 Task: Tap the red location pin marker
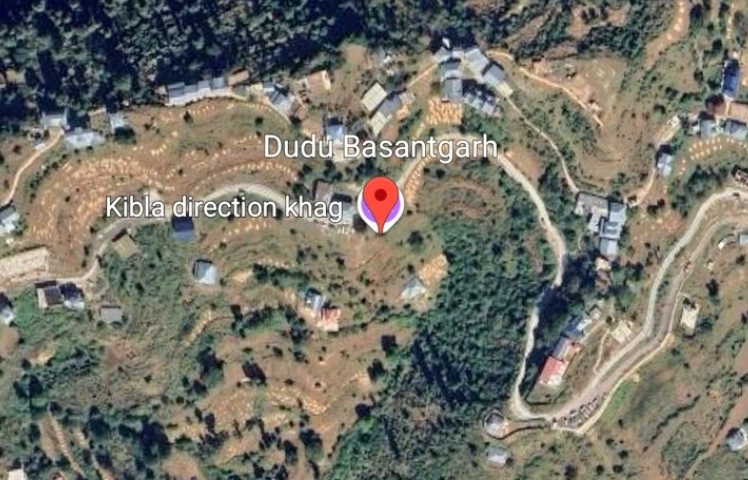(x=381, y=202)
